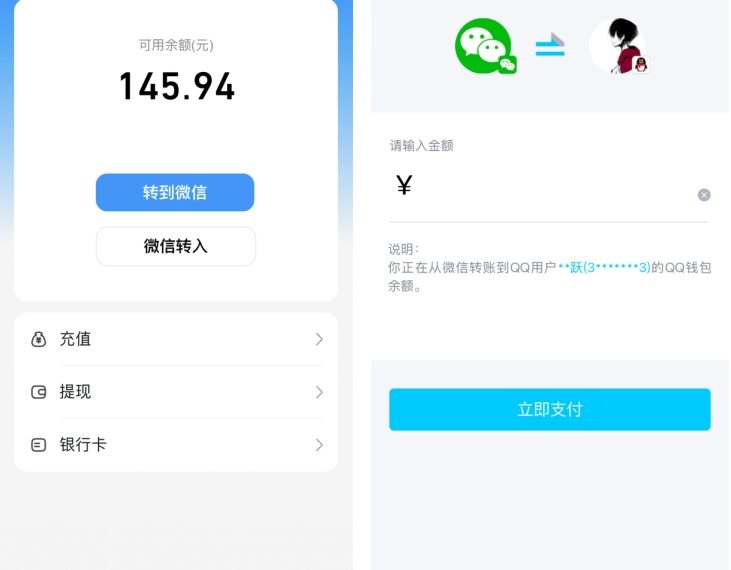Open the 提现 option
731x570 pixels.
[176, 392]
